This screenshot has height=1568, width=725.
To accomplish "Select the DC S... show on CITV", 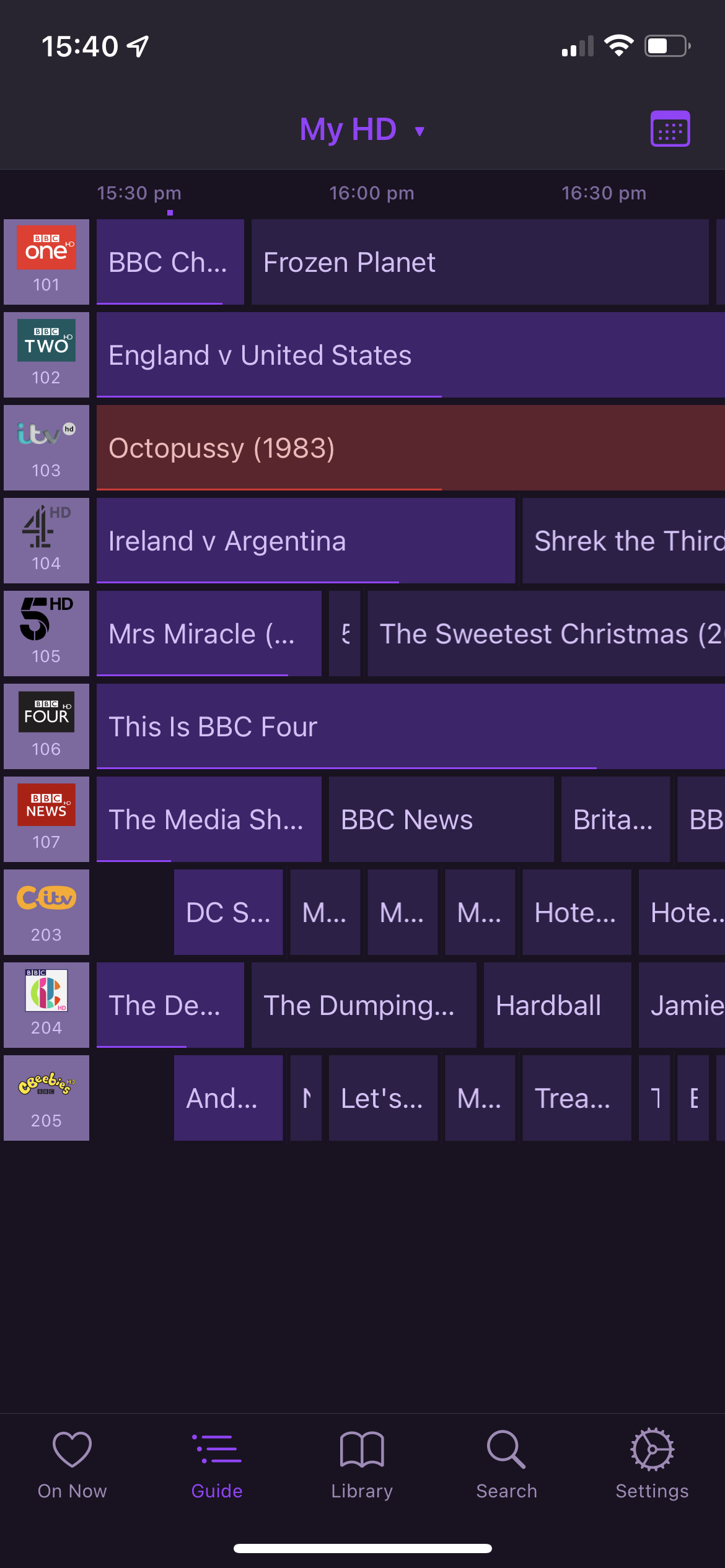I will (x=228, y=912).
